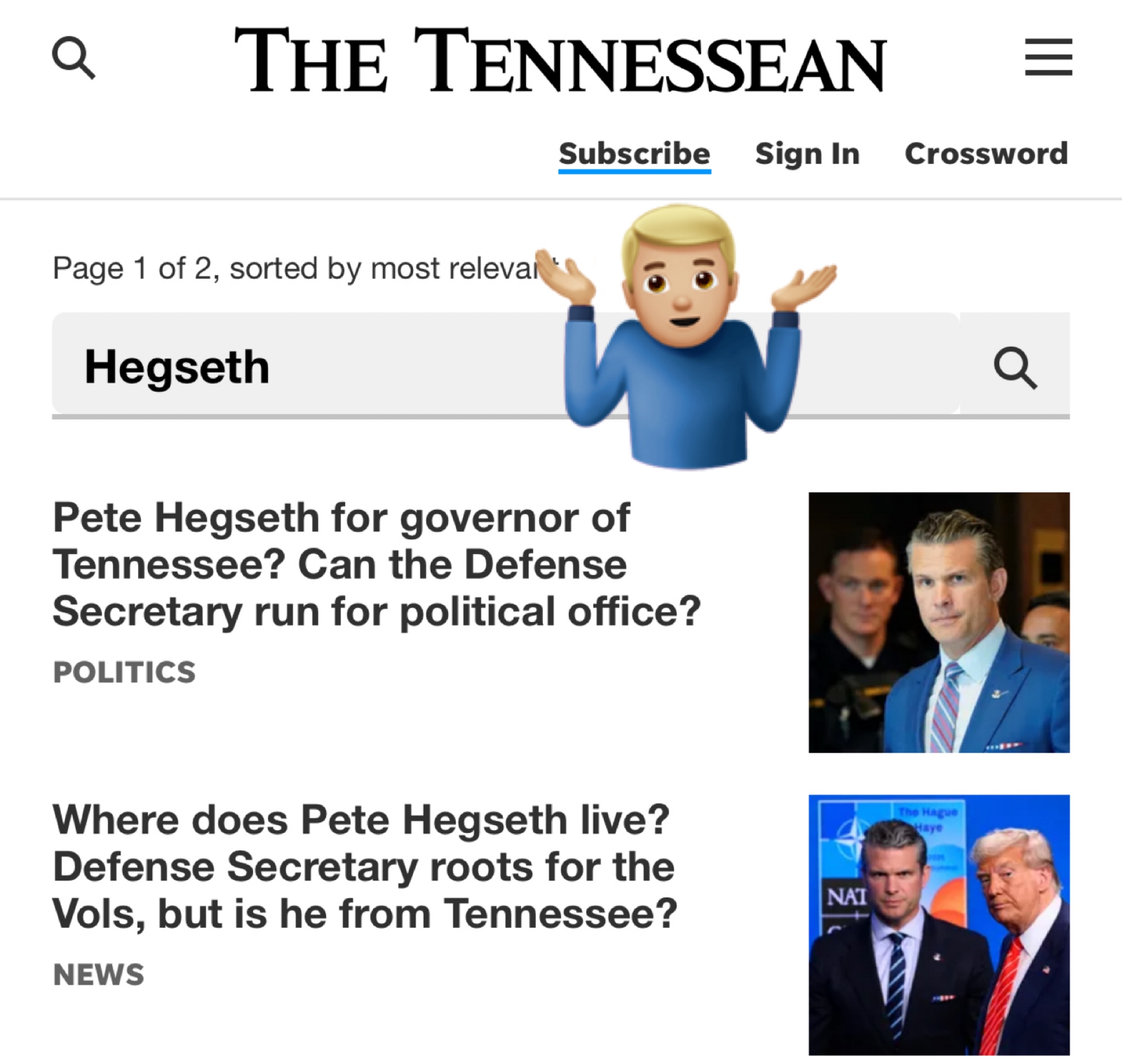The image size is (1122, 1064).
Task: Go to The Tennessean homepage via the logo
Action: pyautogui.click(x=560, y=59)
